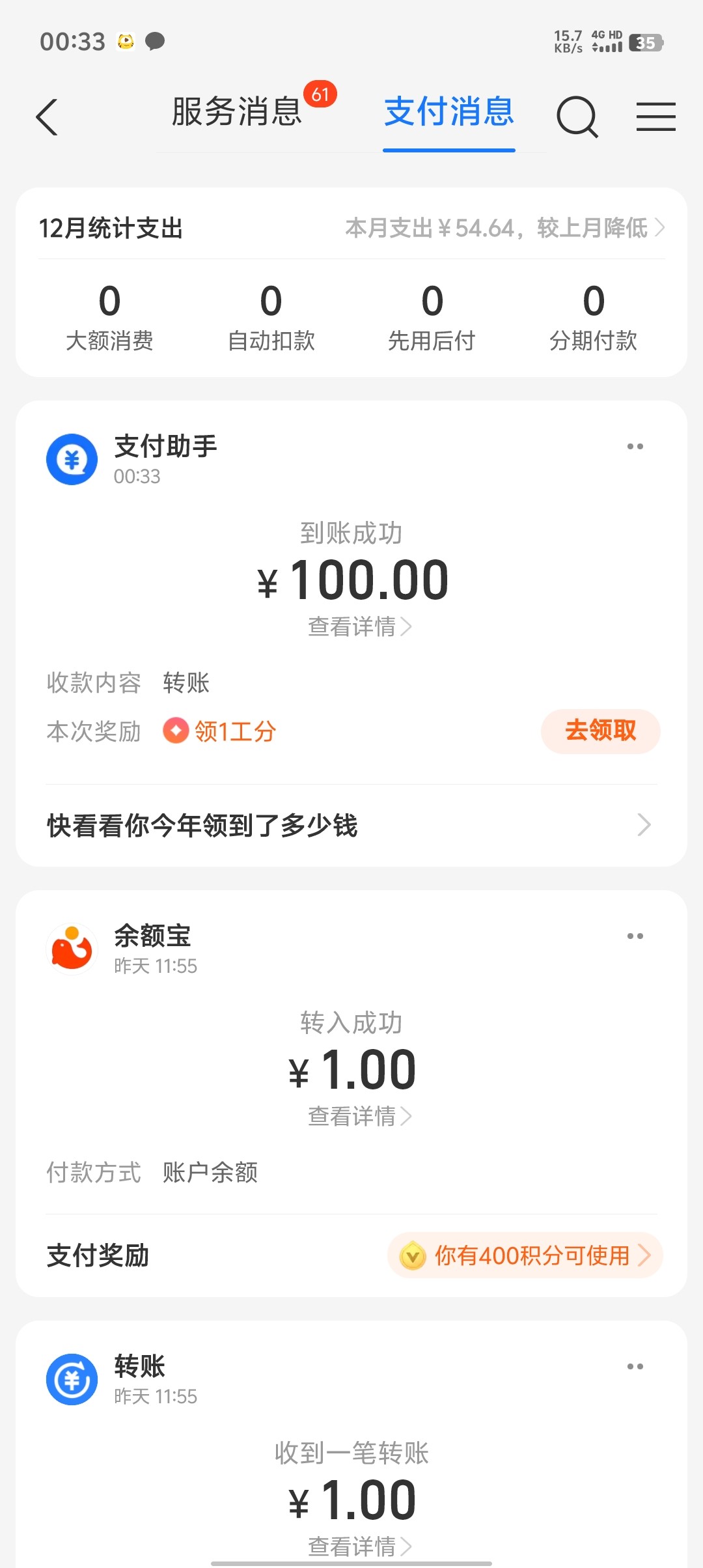Image resolution: width=703 pixels, height=1568 pixels.
Task: View details of the received ¥1.00 转账
Action: [359, 1546]
